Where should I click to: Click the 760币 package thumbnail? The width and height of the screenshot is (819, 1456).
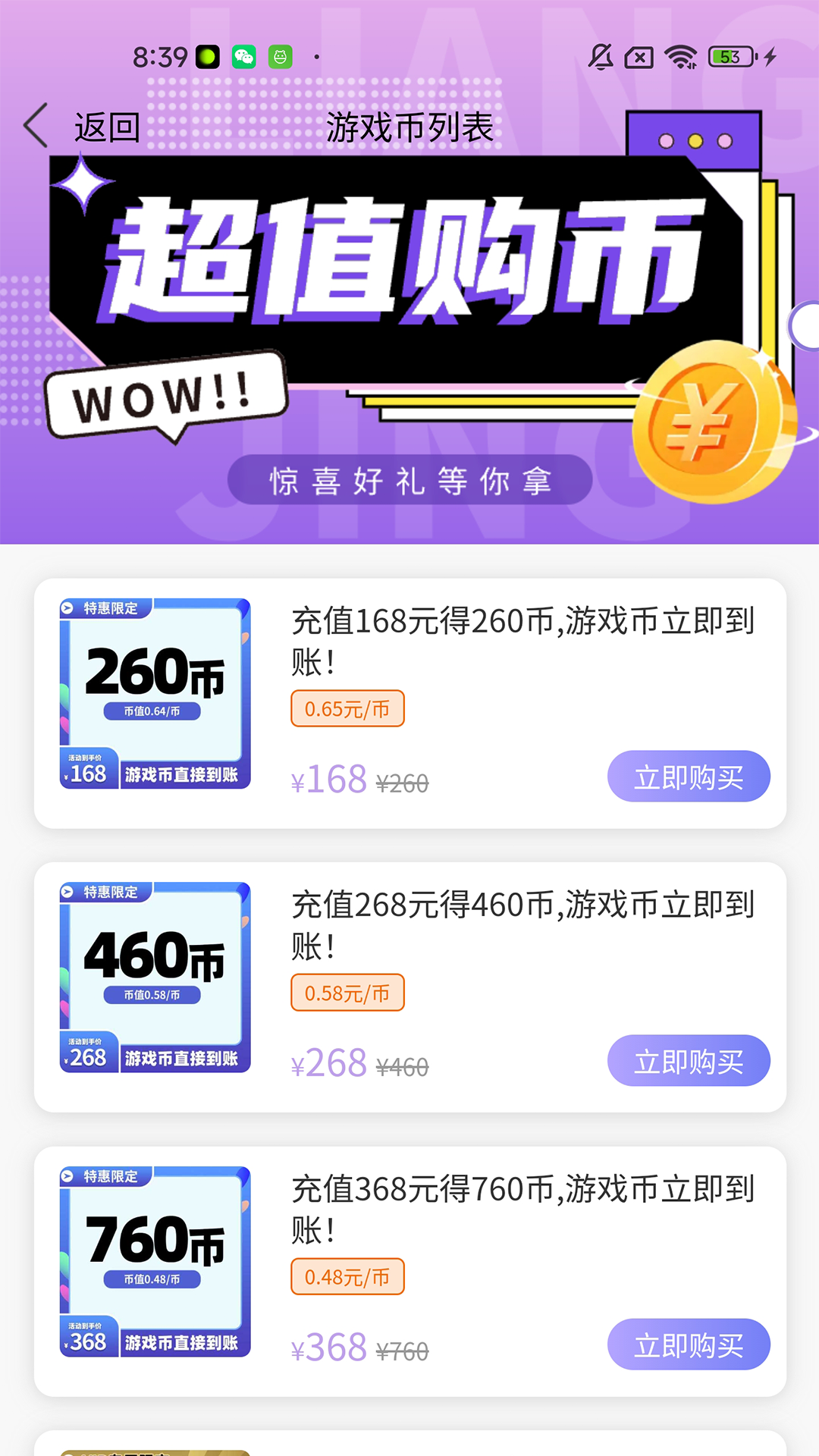coord(154,1260)
